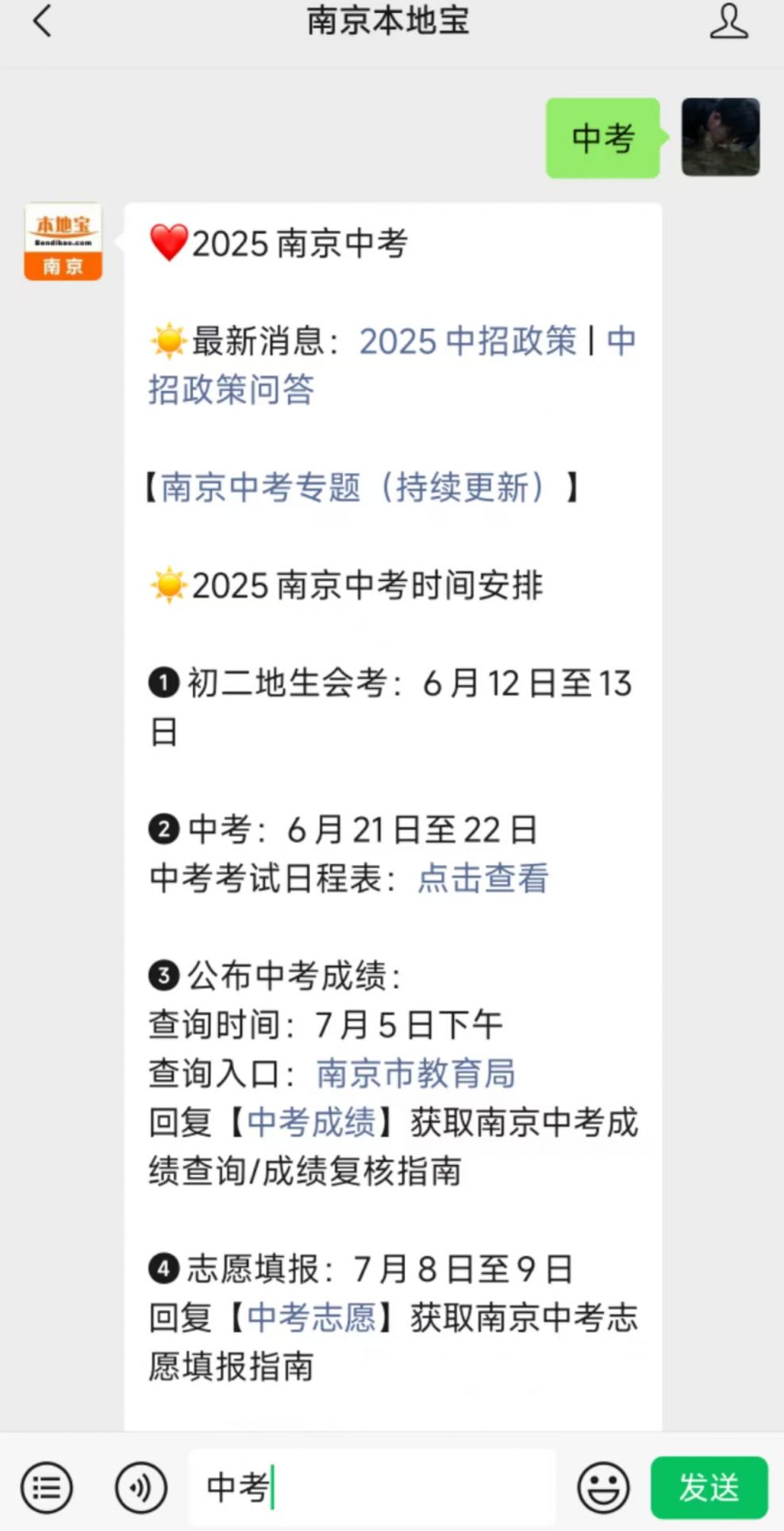Tap my own avatar beside 中考 message
784x1531 pixels.
[x=721, y=137]
